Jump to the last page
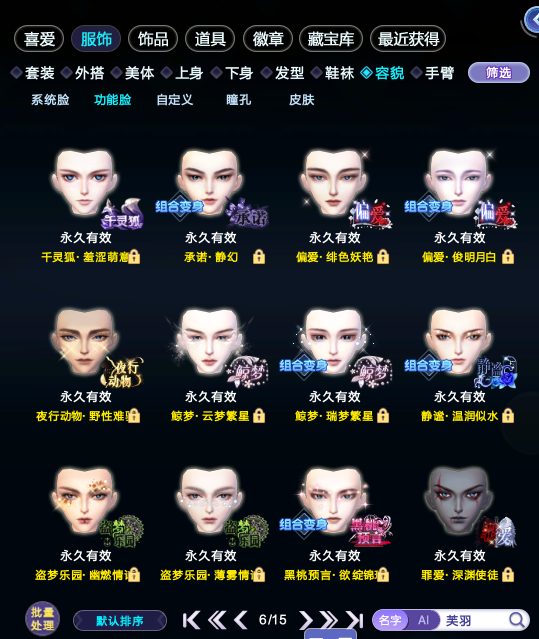This screenshot has height=639, width=539. click(355, 620)
